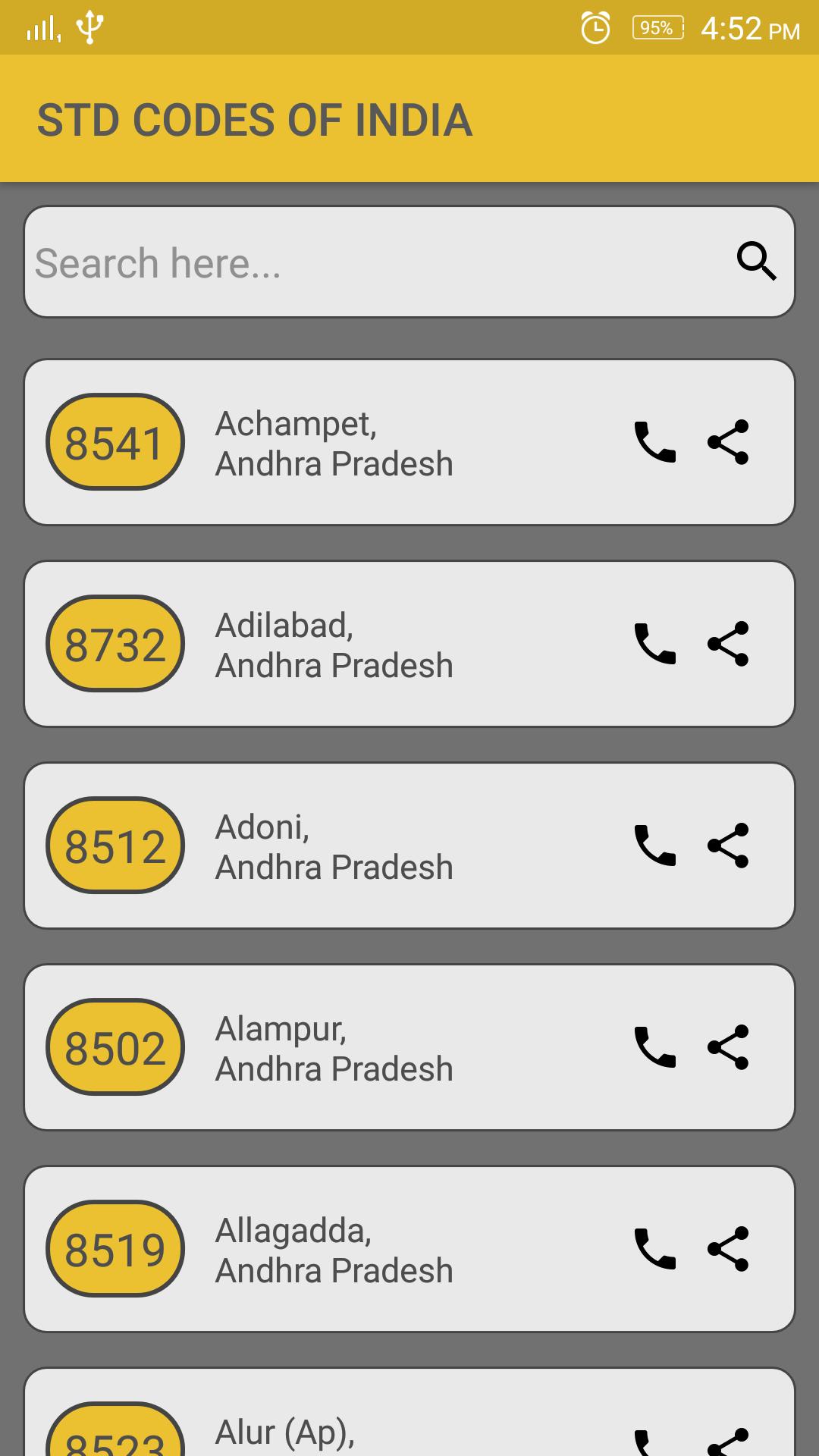Open the Adoni, Andhra Pradesh entry

[334, 846]
